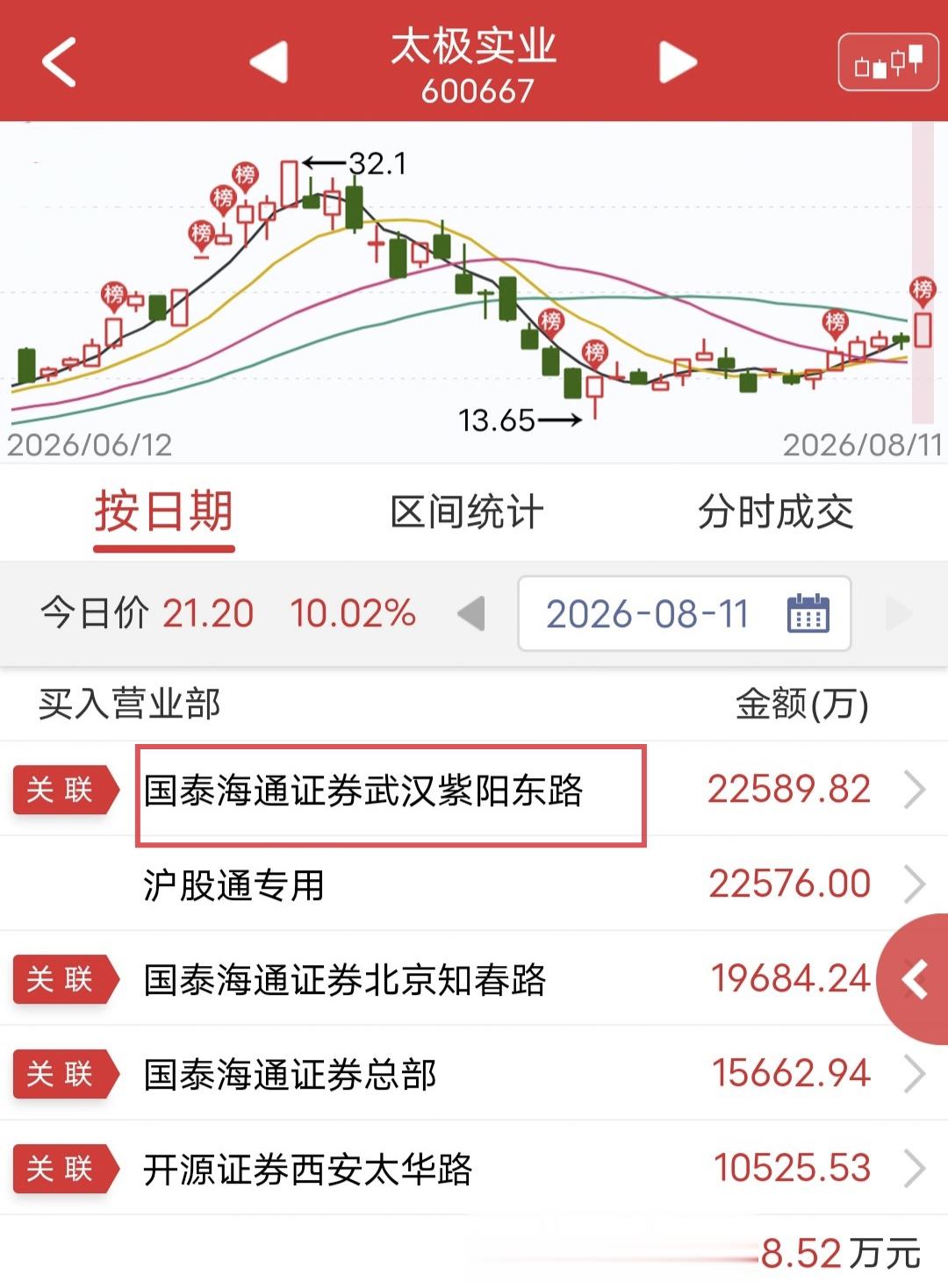
Task: Open the date picker showing 2026-08-11
Action: click(685, 613)
